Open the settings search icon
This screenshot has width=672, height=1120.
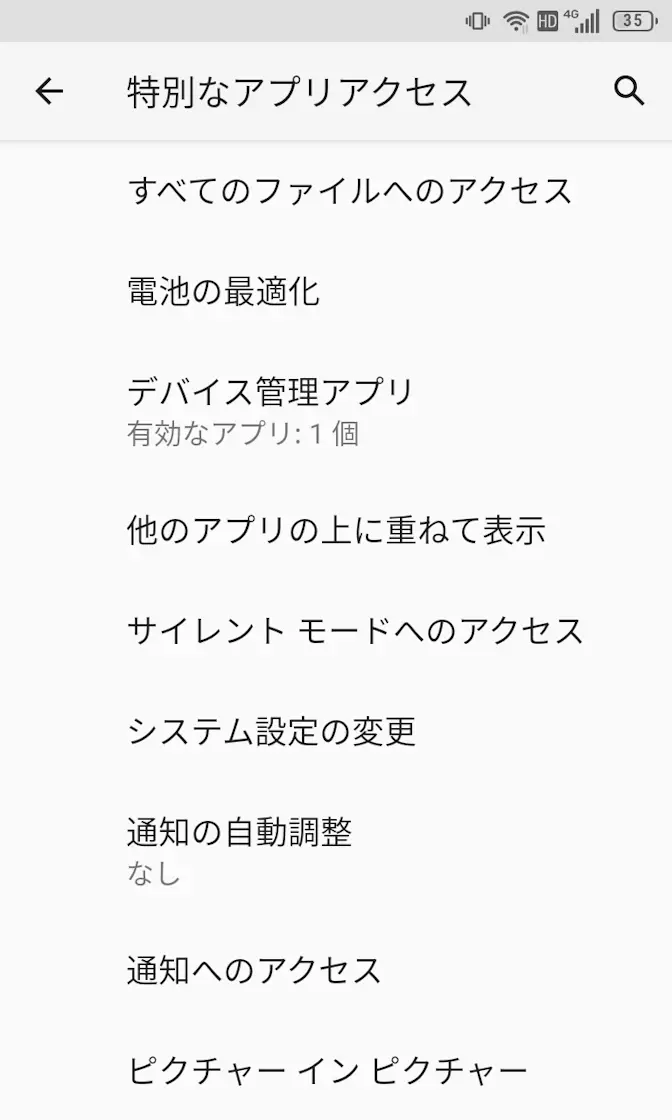628,92
